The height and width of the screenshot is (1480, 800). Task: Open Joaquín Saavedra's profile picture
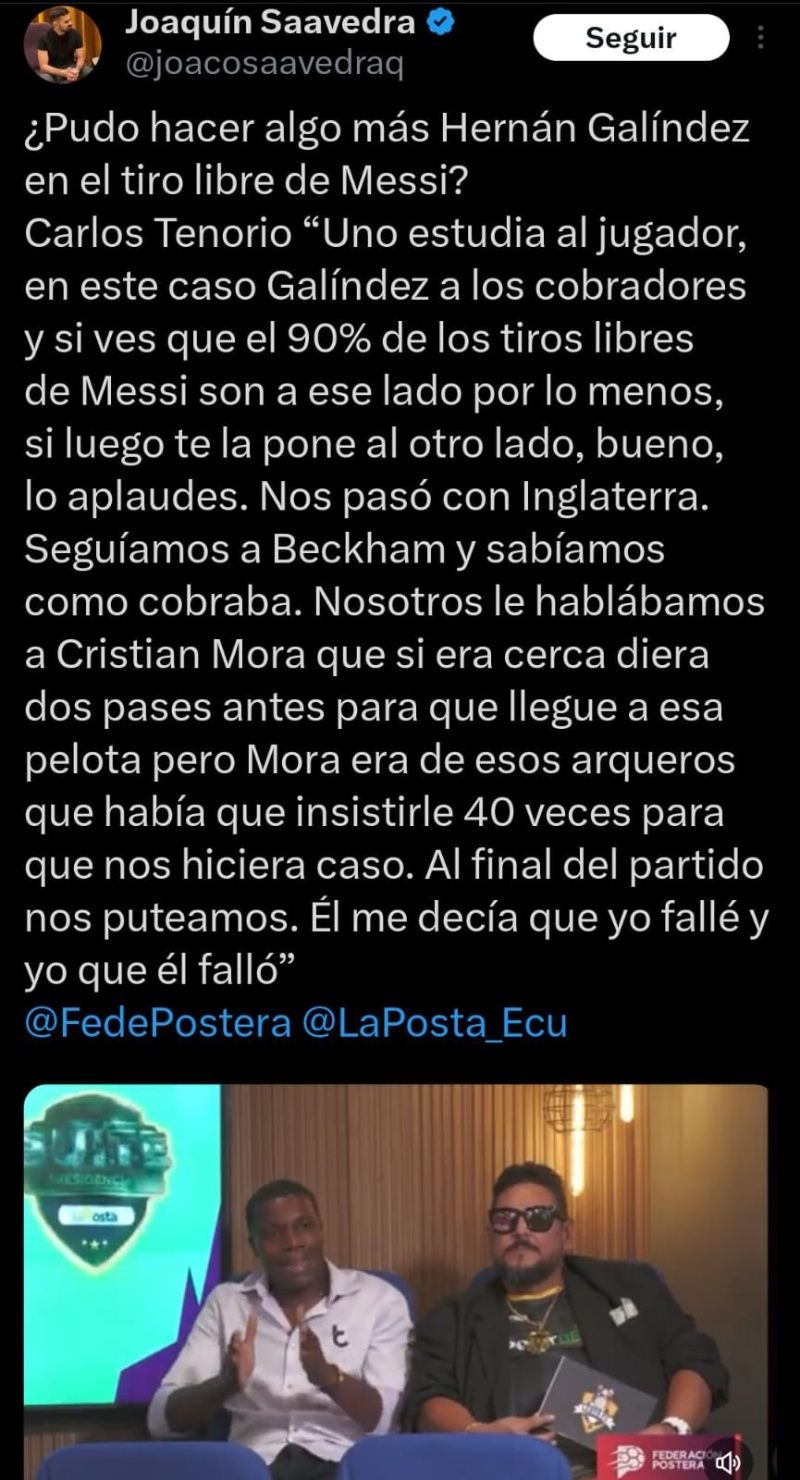coord(62,44)
